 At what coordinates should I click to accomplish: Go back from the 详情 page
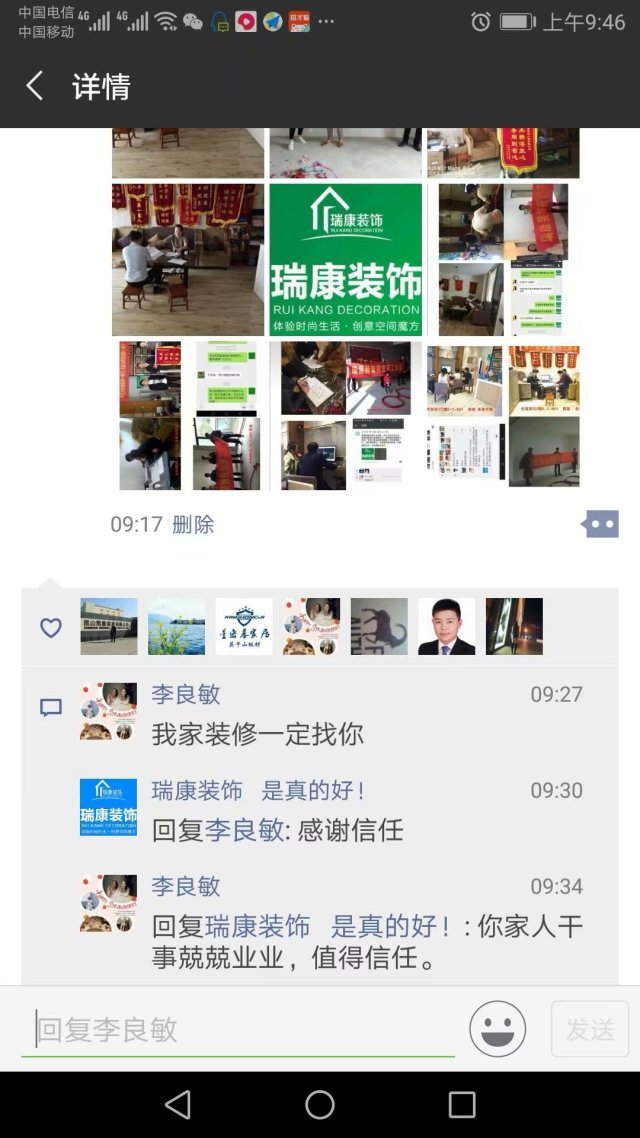[35, 86]
